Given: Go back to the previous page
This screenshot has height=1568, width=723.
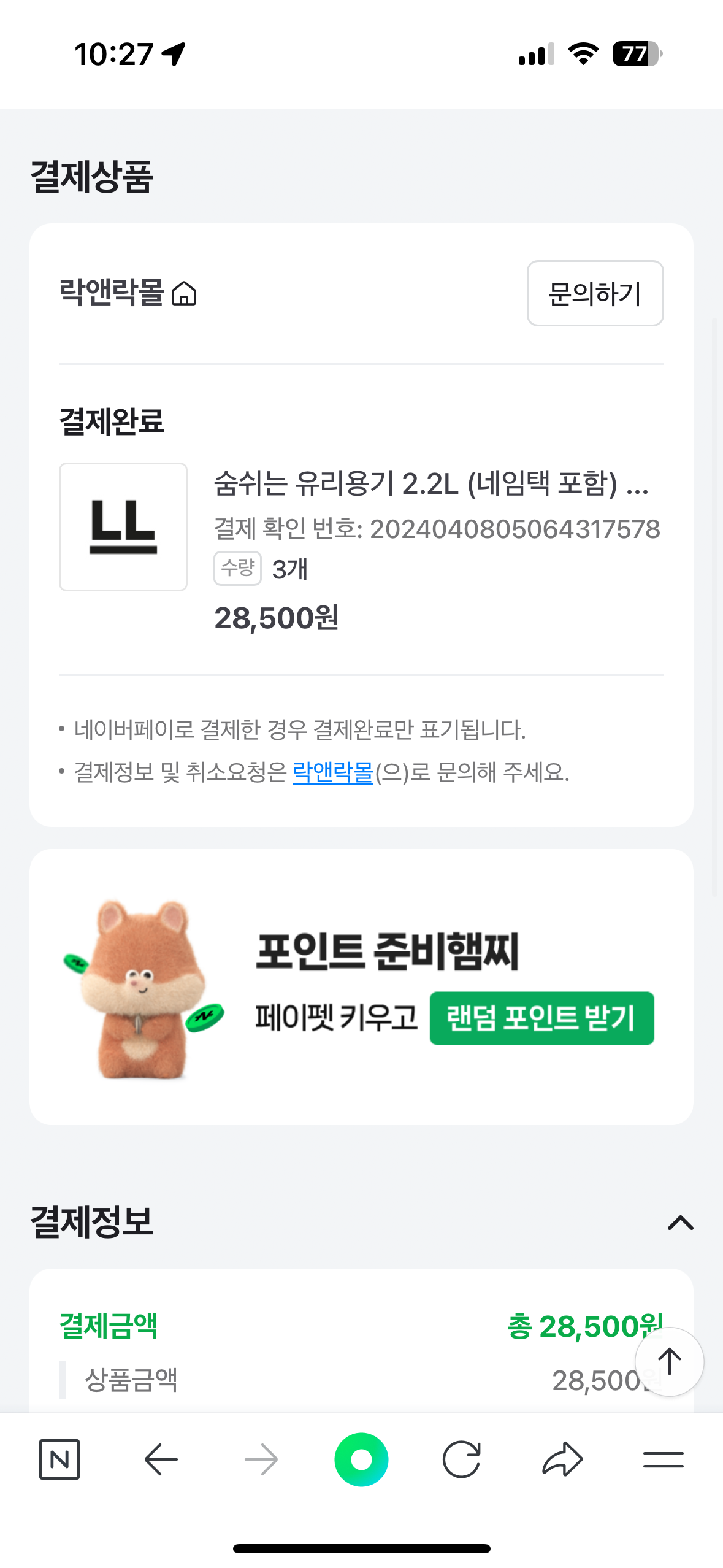Looking at the screenshot, I should (161, 1459).
